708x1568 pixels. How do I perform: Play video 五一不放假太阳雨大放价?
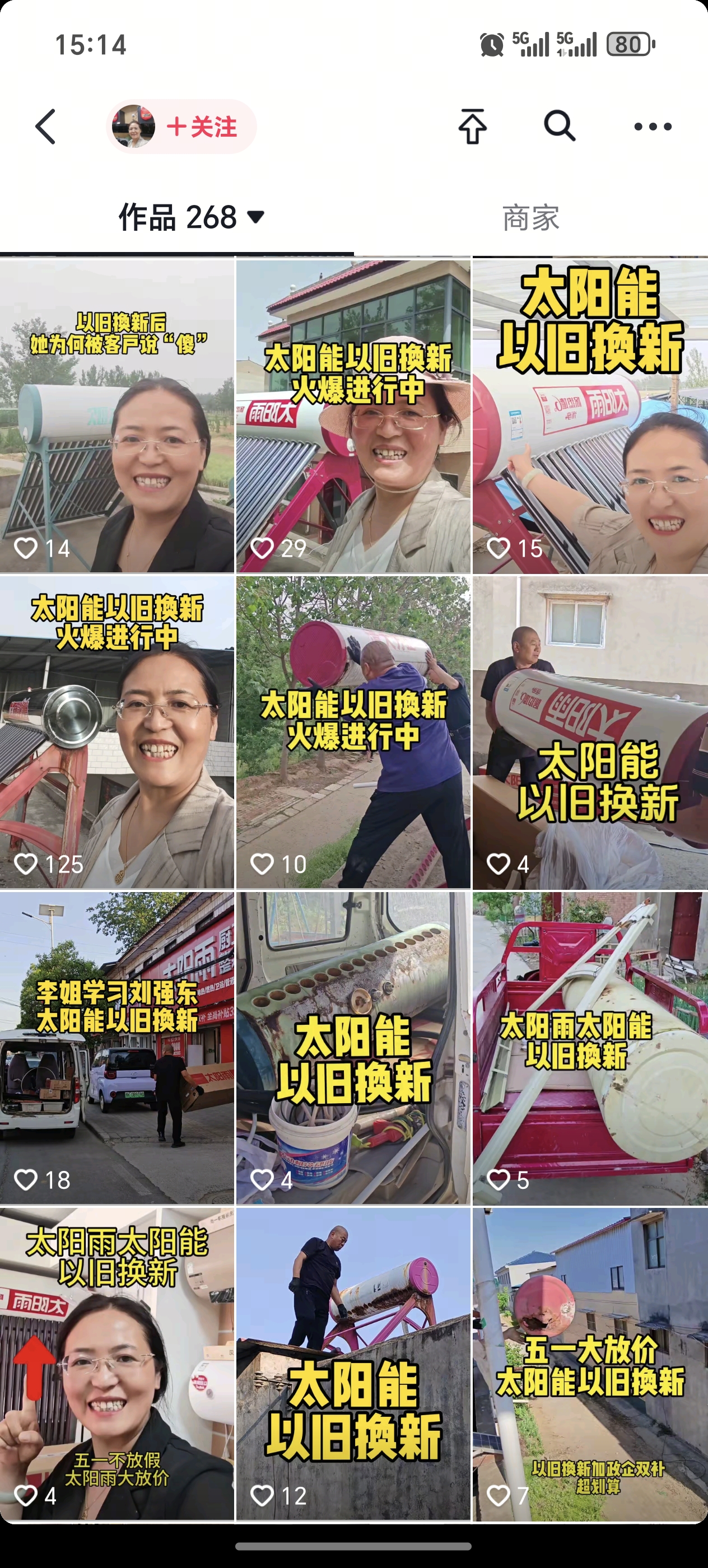tap(117, 1364)
